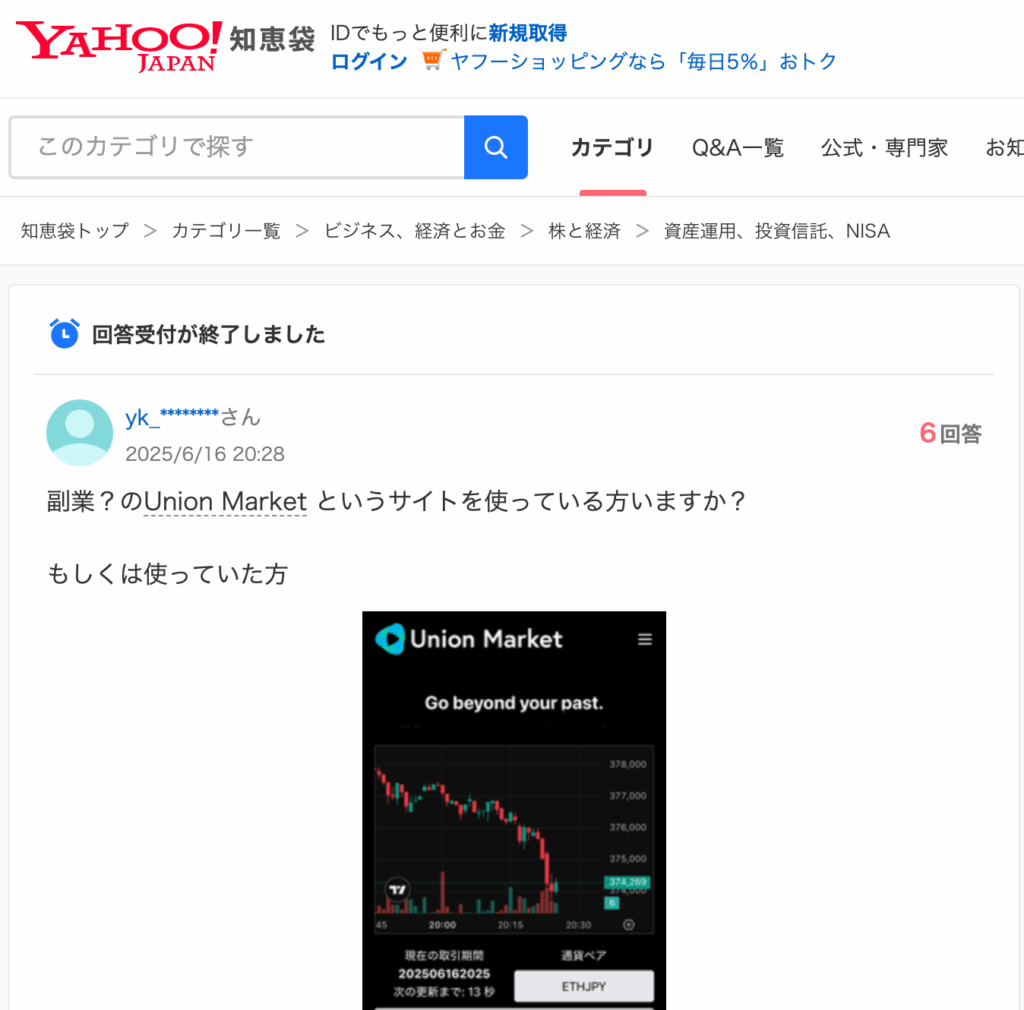Tap the underlined Union Market keyword link
The height and width of the screenshot is (1010, 1024).
pyautogui.click(x=225, y=500)
